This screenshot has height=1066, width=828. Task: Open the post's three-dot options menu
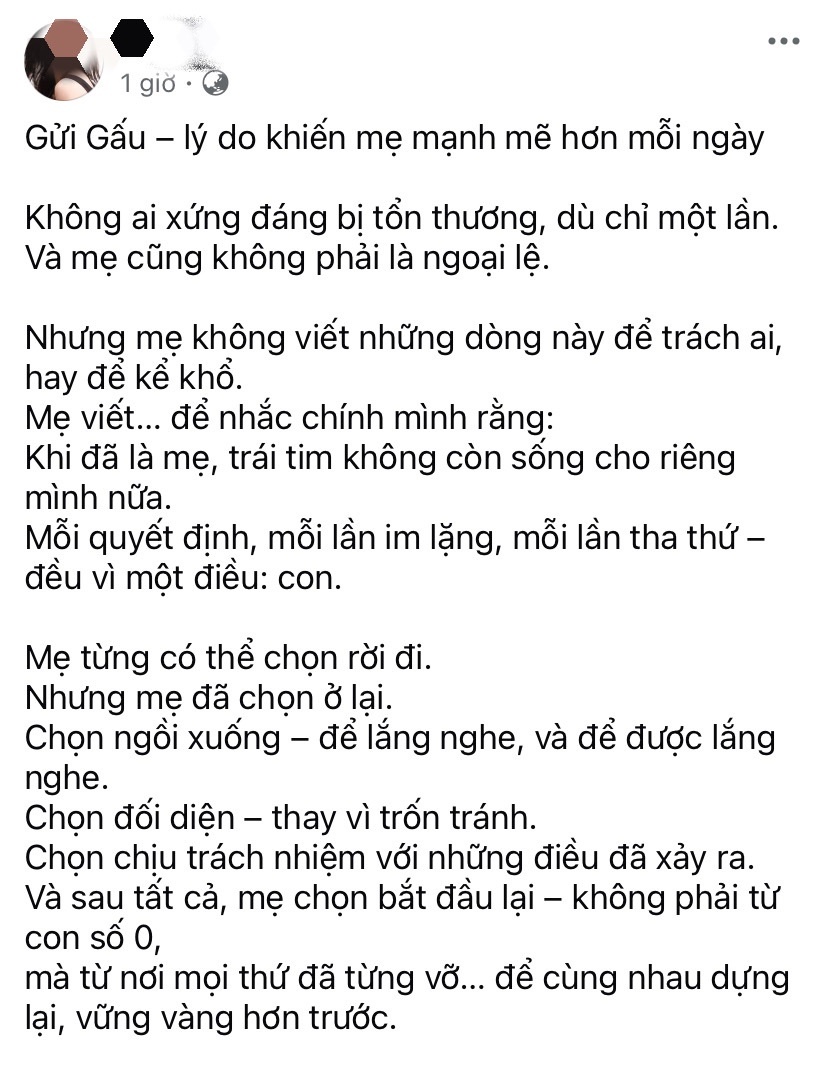[x=783, y=41]
